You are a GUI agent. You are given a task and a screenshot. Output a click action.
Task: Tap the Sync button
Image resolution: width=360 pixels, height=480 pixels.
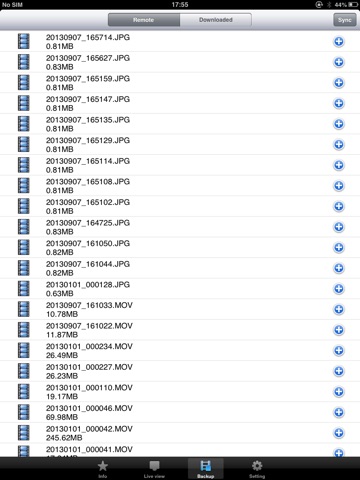tap(344, 20)
